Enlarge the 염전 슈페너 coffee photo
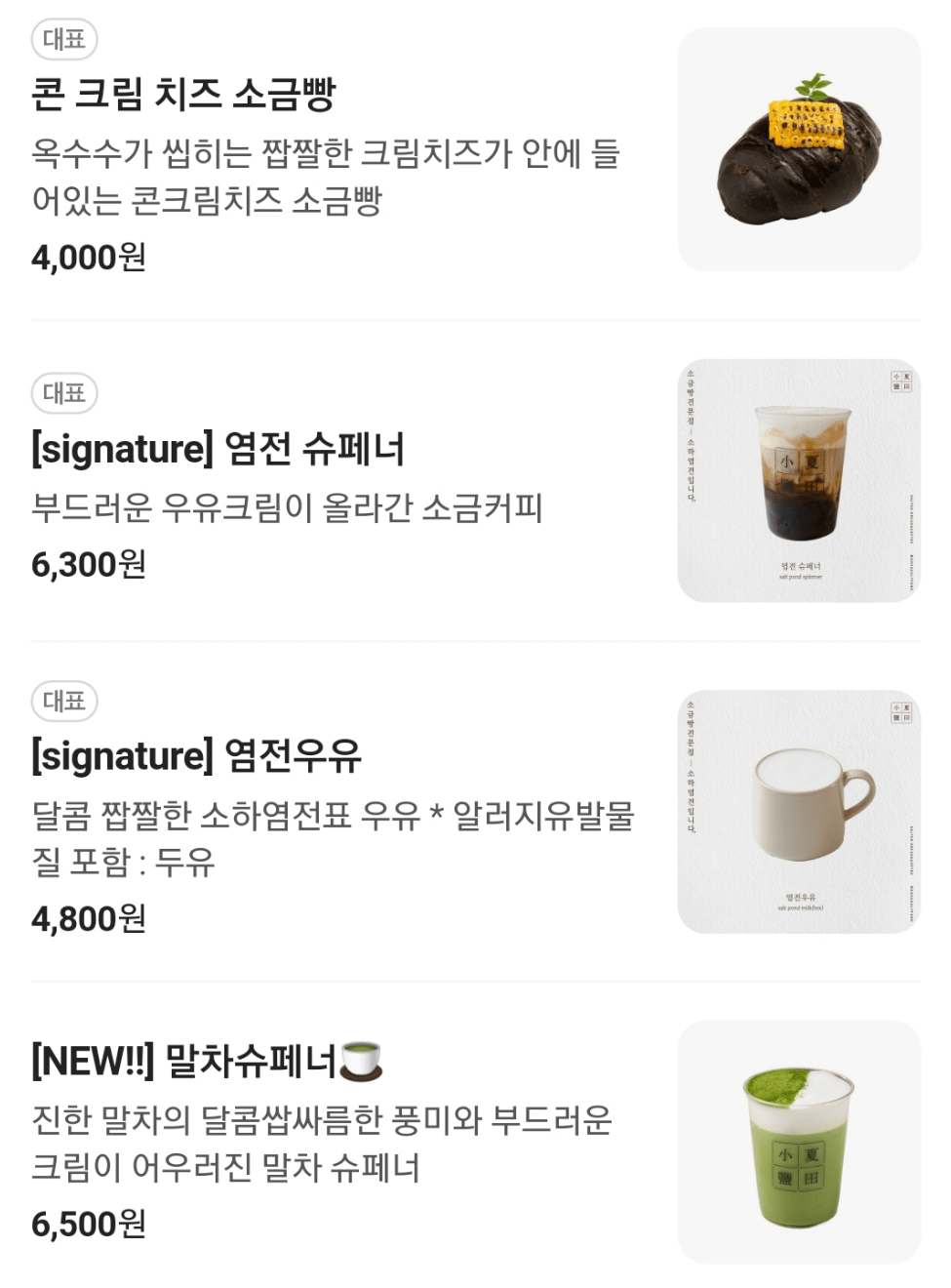Image resolution: width=951 pixels, height=1288 pixels. (x=799, y=480)
